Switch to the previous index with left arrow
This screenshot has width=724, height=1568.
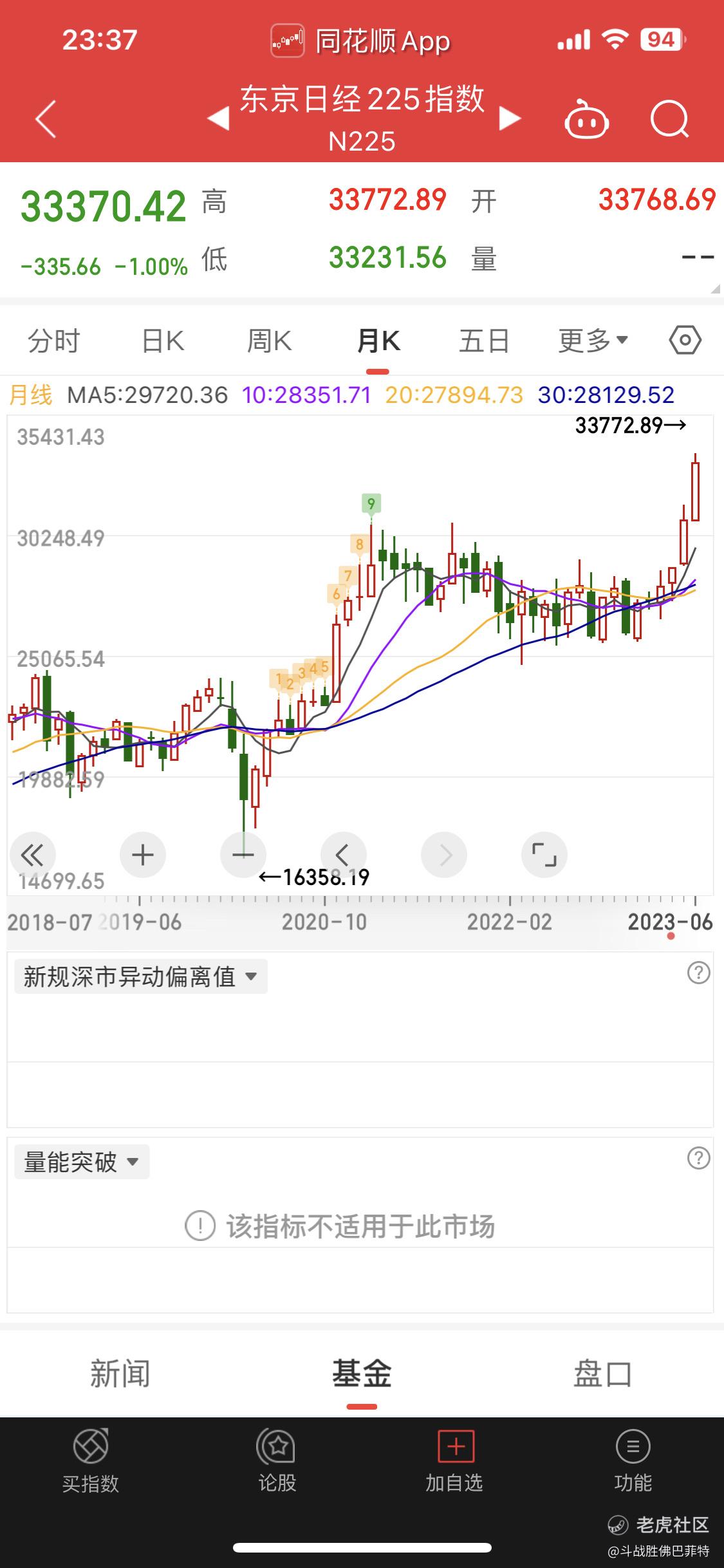click(x=219, y=118)
